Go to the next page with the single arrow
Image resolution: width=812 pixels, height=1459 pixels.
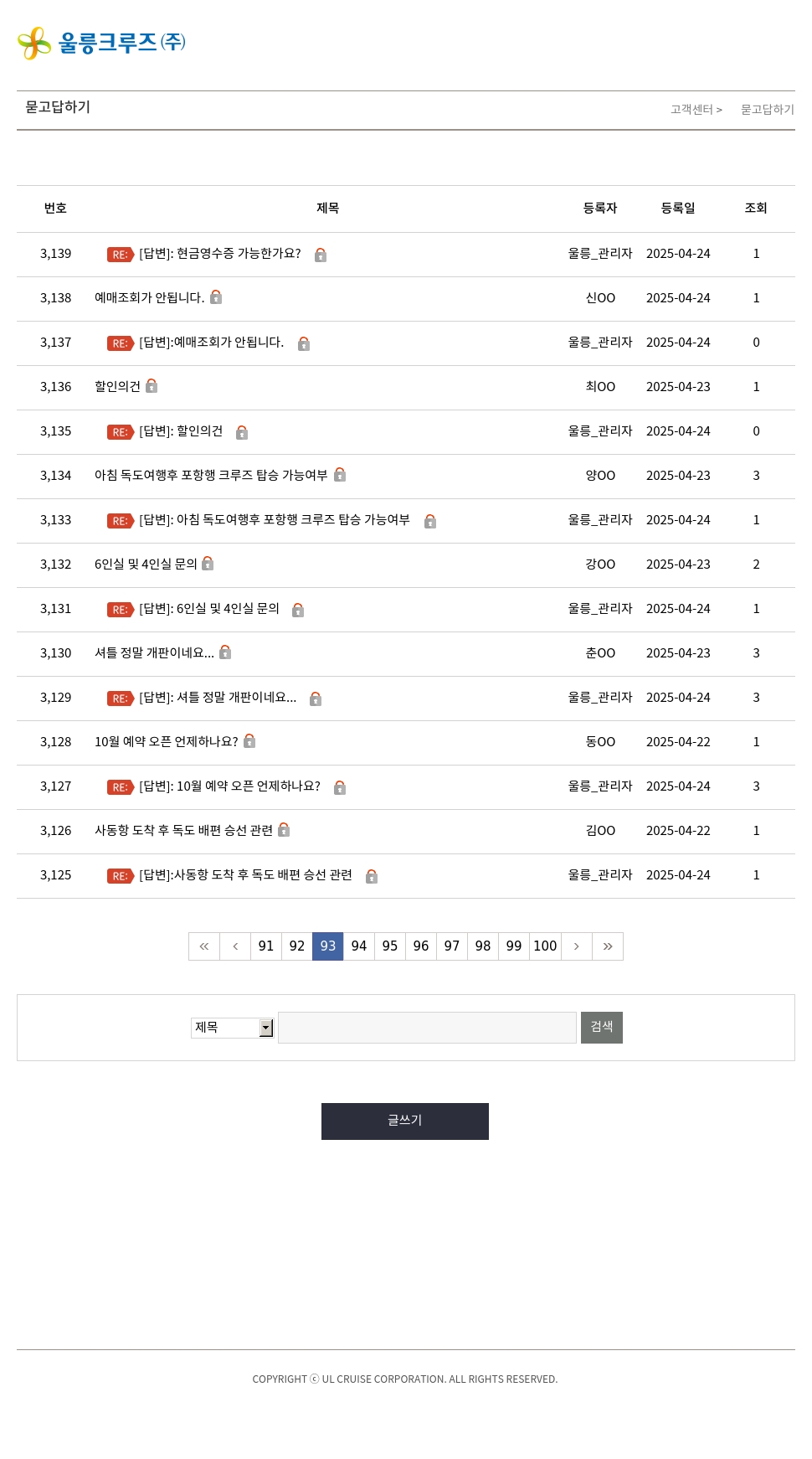(577, 946)
